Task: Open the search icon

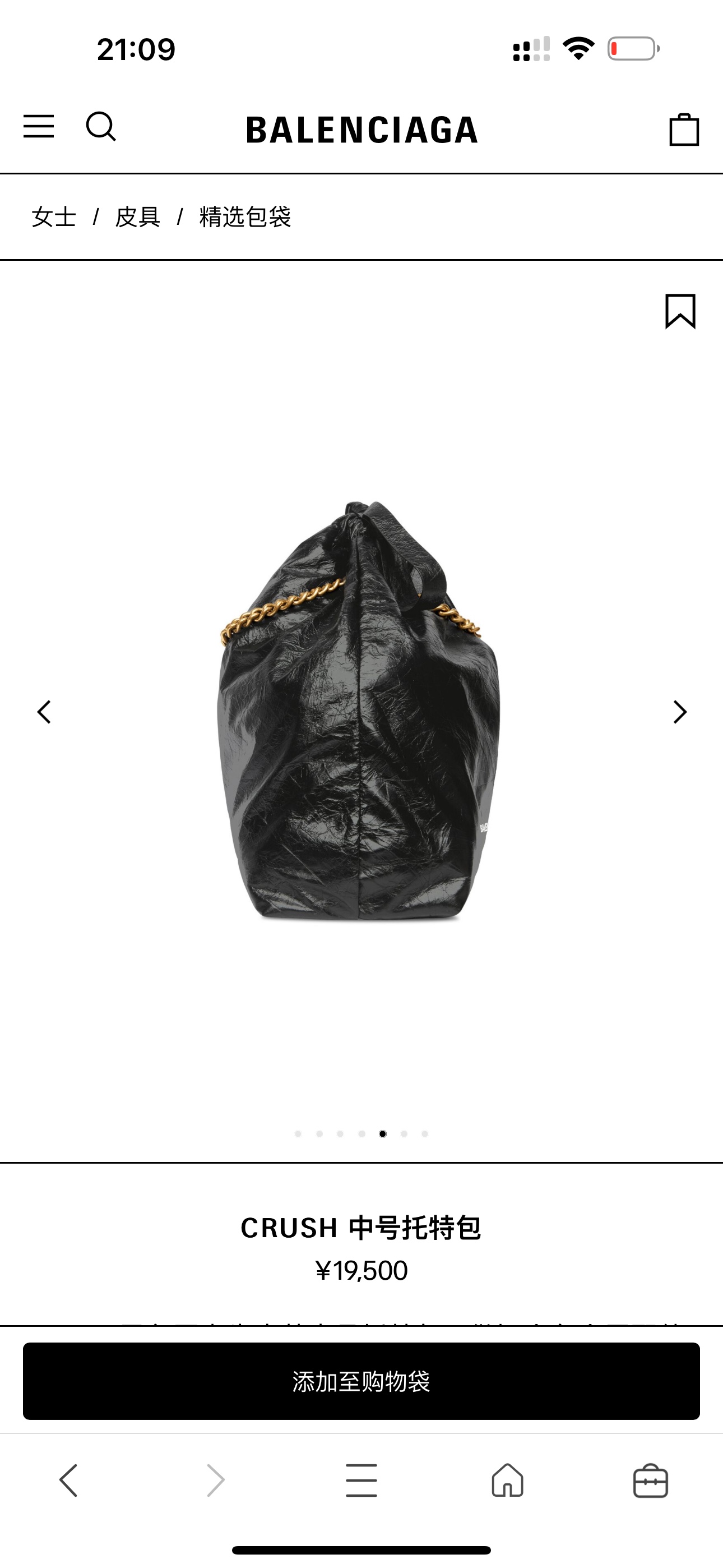Action: point(100,127)
